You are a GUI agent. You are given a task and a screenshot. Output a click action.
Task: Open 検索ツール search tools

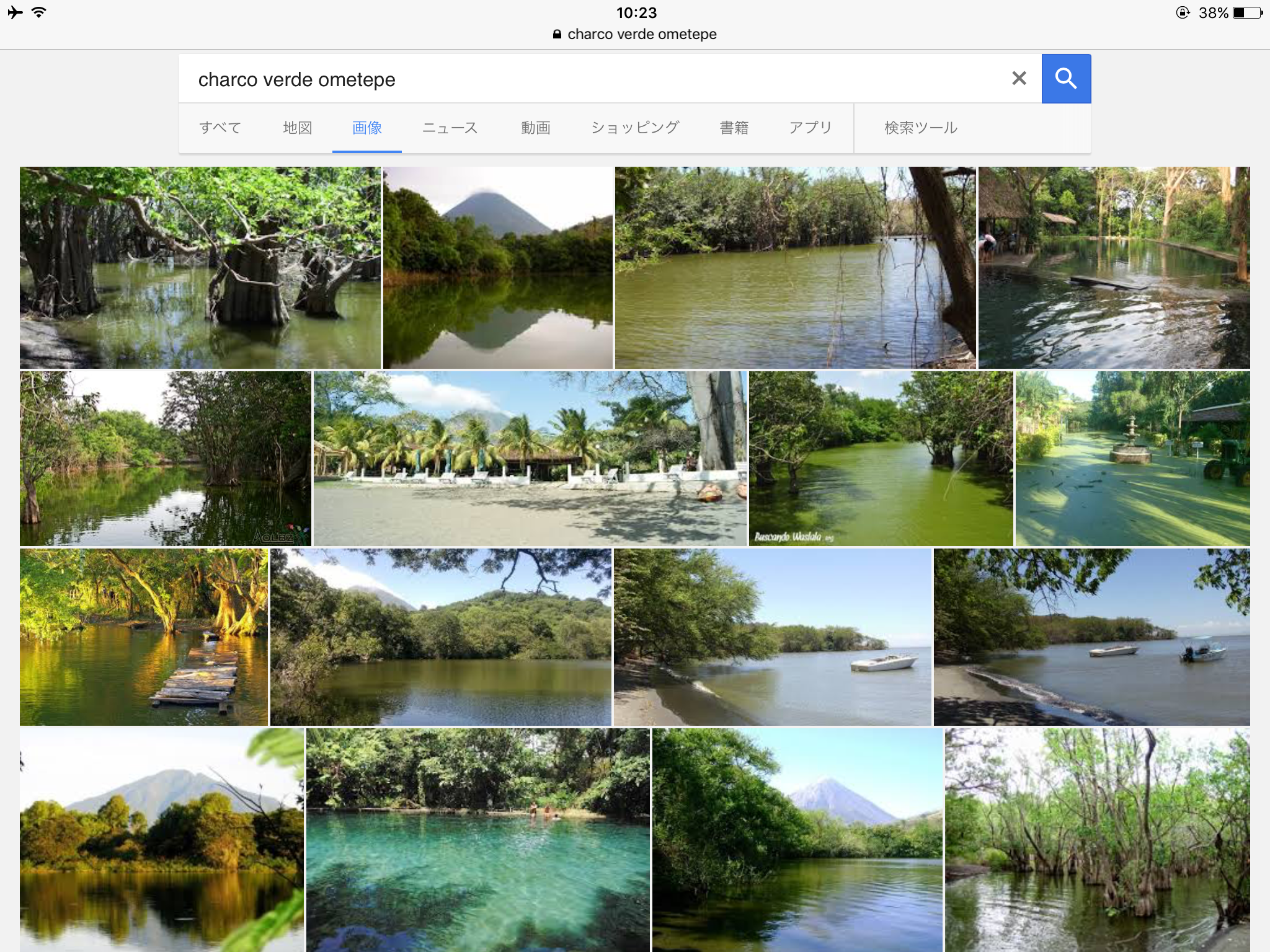tap(920, 128)
